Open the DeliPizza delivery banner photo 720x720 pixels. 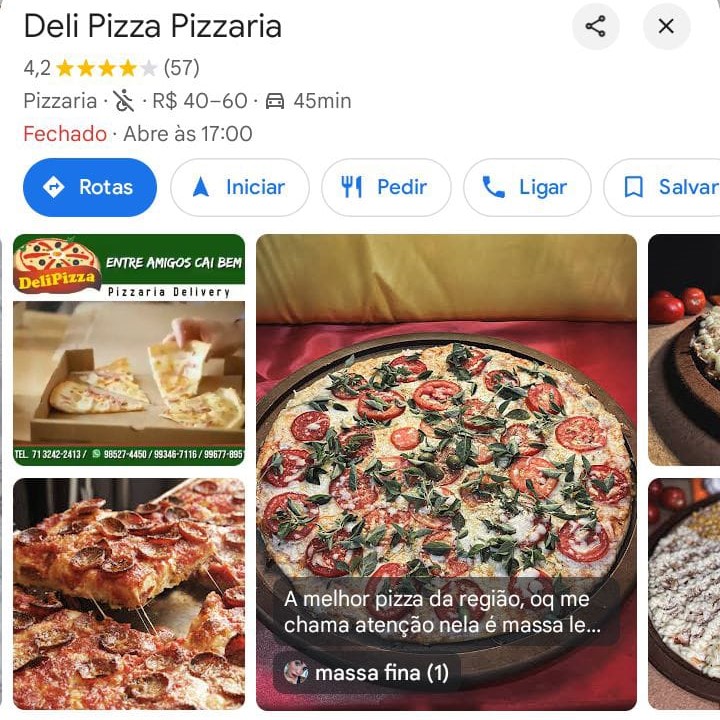point(129,350)
